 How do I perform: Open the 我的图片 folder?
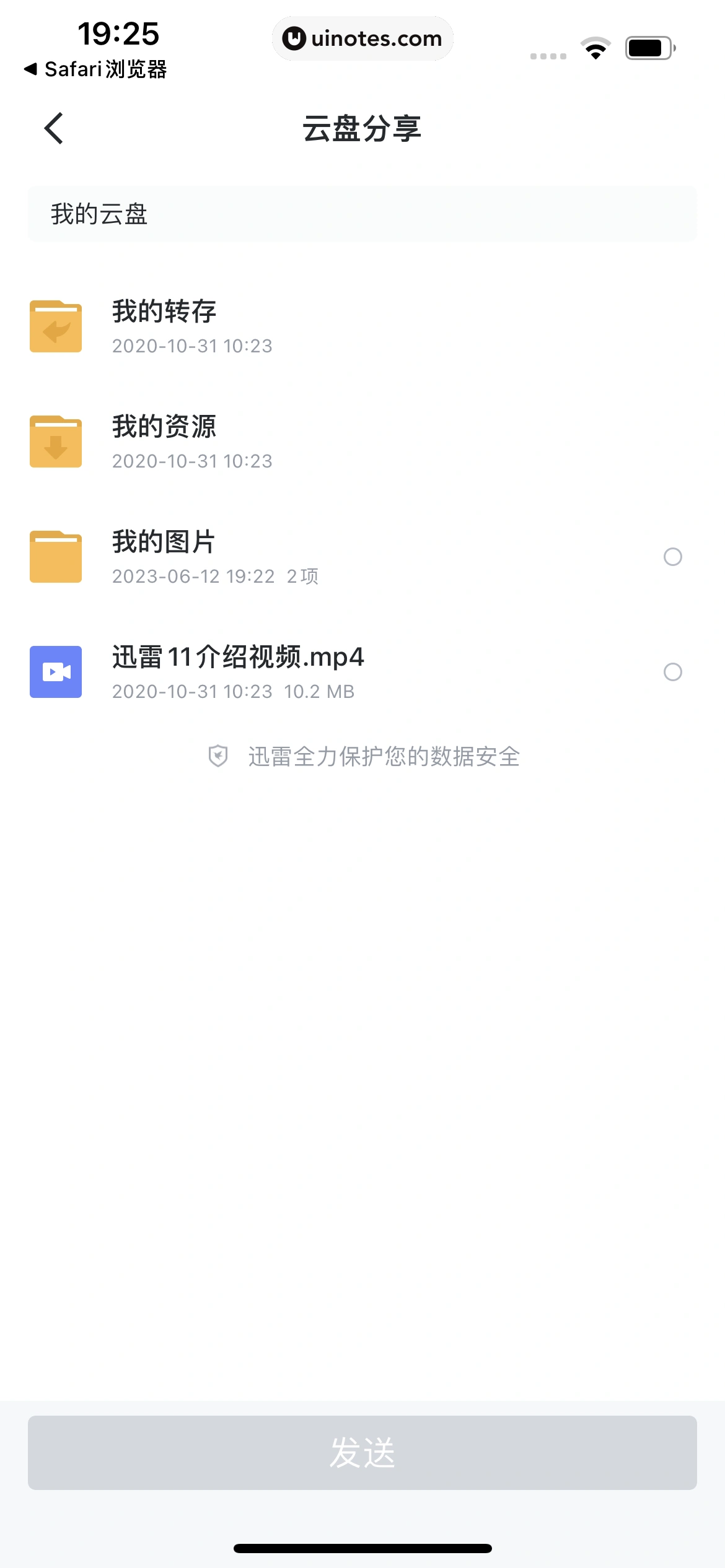point(164,557)
